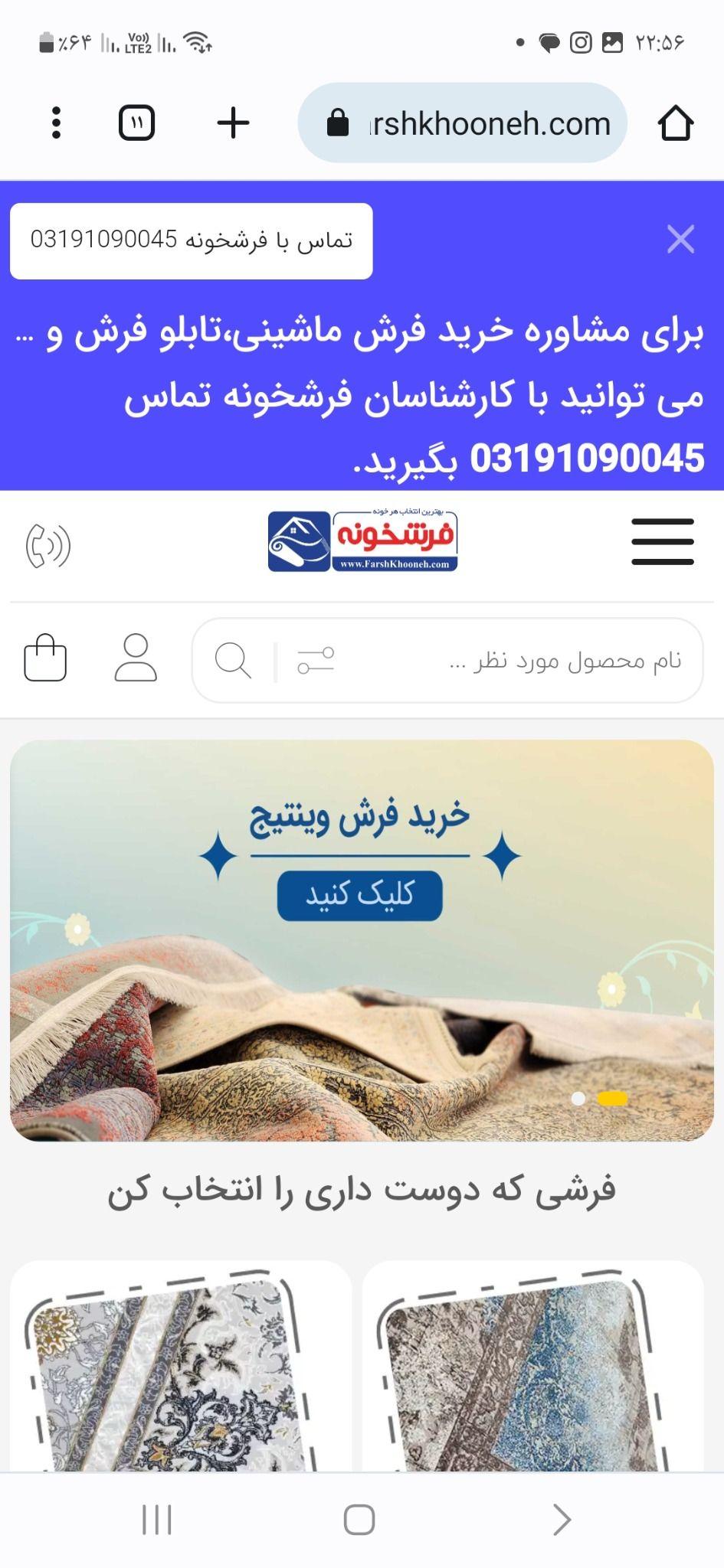Tap the Farshkhooneh logo

(x=362, y=541)
